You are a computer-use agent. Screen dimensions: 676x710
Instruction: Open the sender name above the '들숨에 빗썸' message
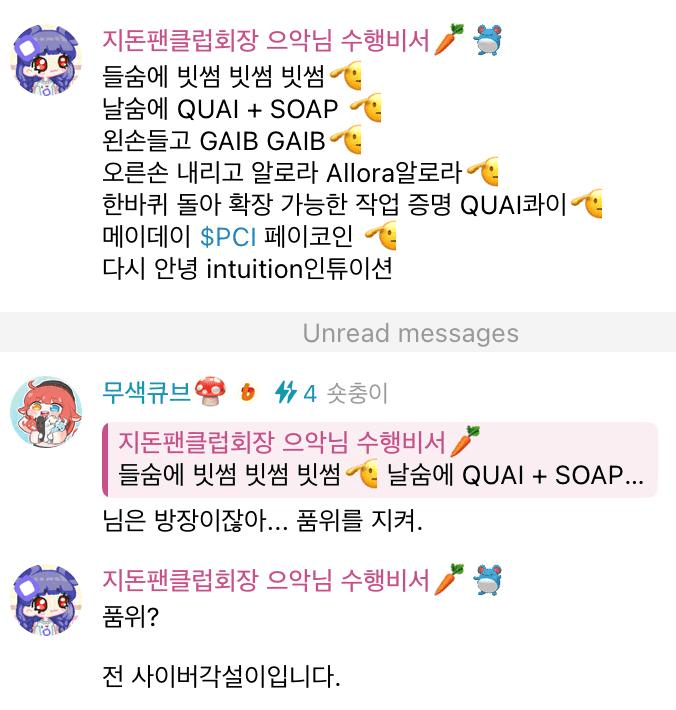tap(268, 41)
